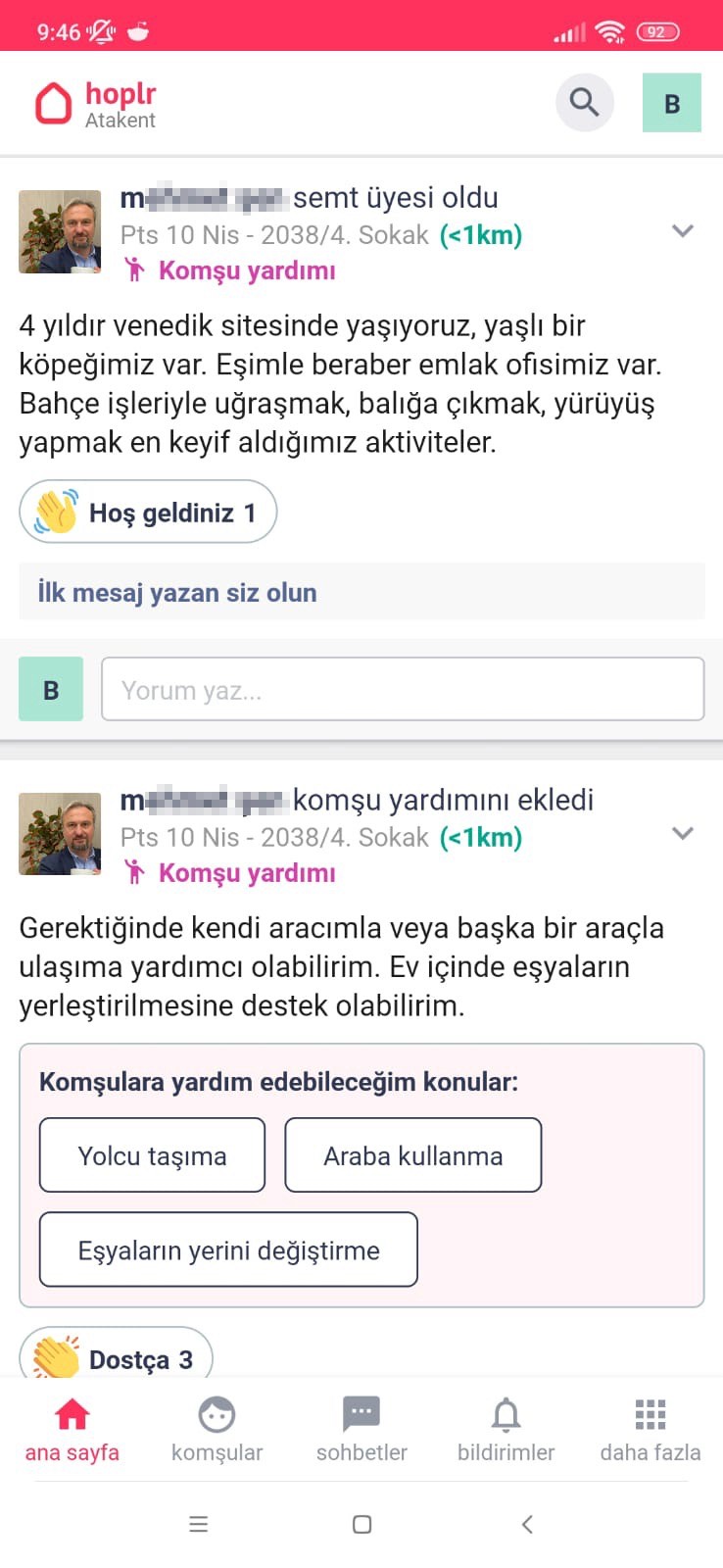Focus the 'Yorum yaz...' comment field
This screenshot has width=723, height=1568.
click(402, 690)
